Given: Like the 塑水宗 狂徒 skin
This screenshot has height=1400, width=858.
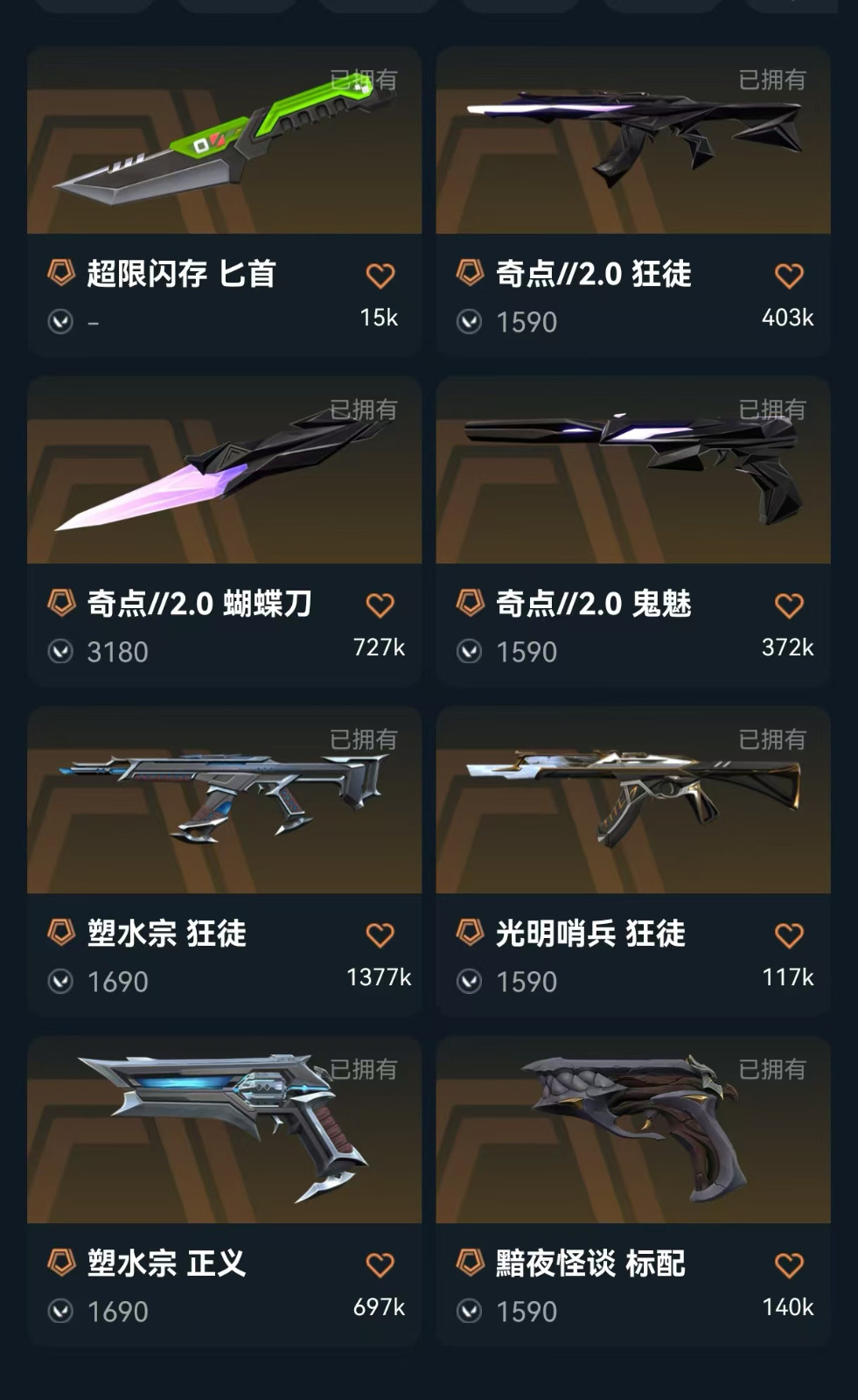Looking at the screenshot, I should click(x=380, y=935).
